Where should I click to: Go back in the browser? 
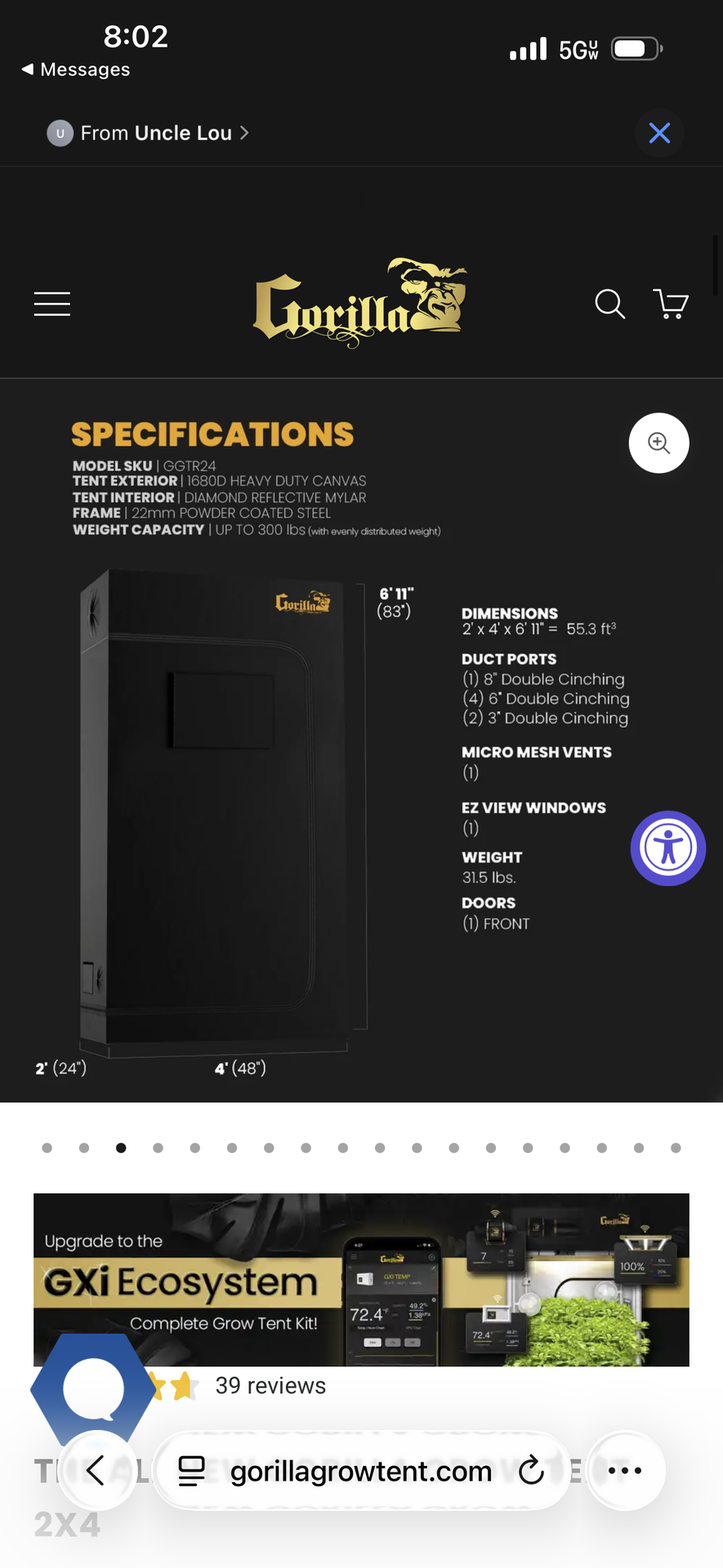click(x=96, y=1471)
